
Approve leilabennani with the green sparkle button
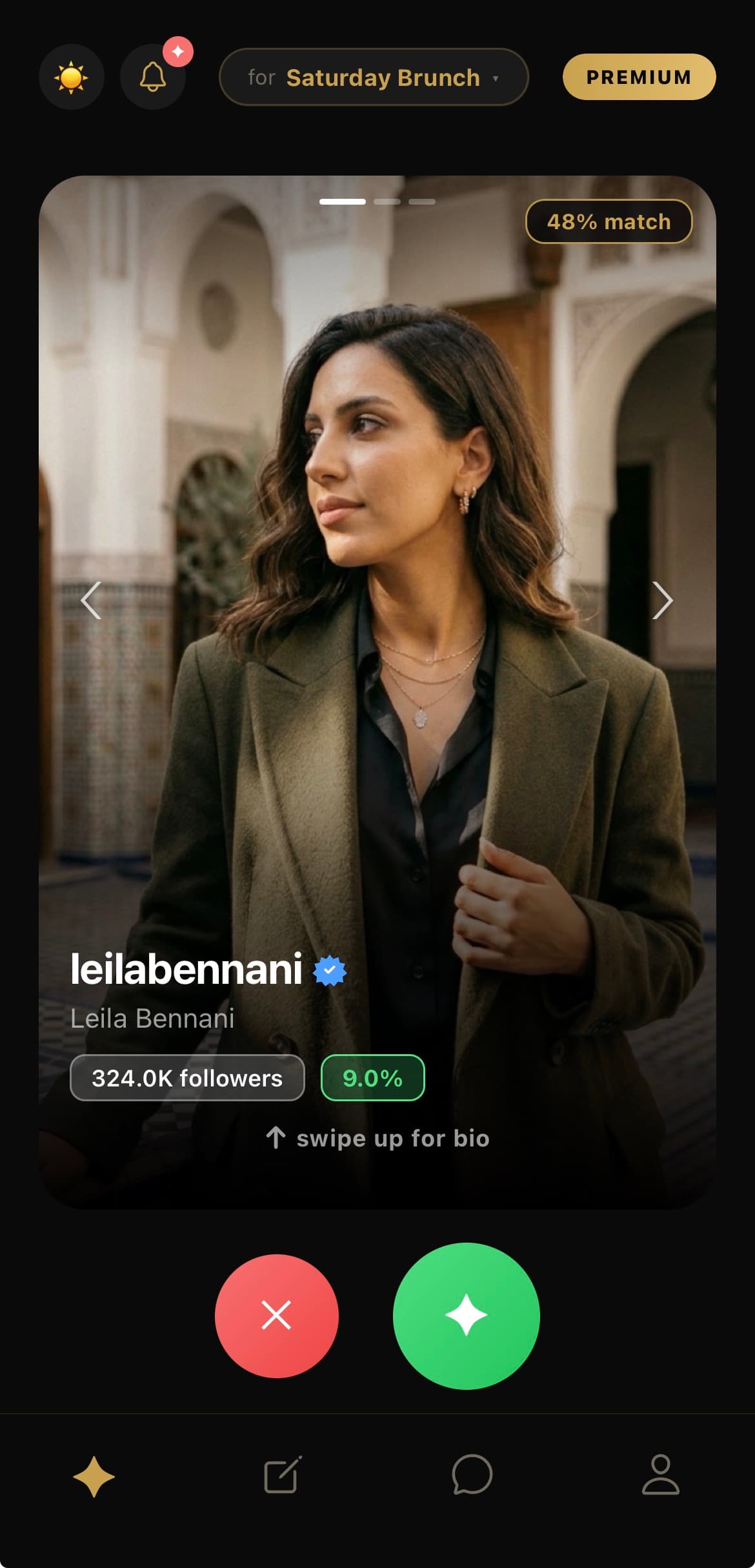point(466,1316)
